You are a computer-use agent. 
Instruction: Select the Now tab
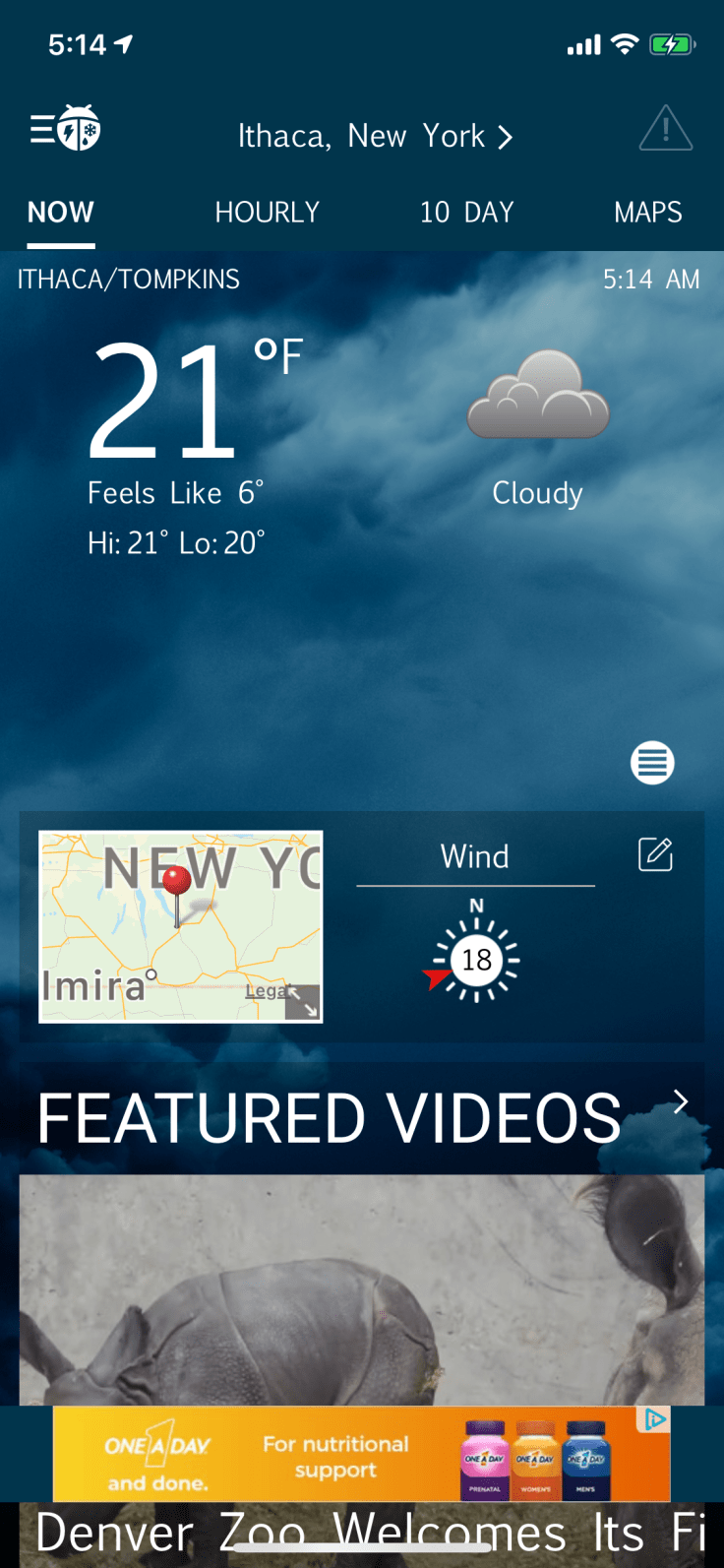coord(61,213)
